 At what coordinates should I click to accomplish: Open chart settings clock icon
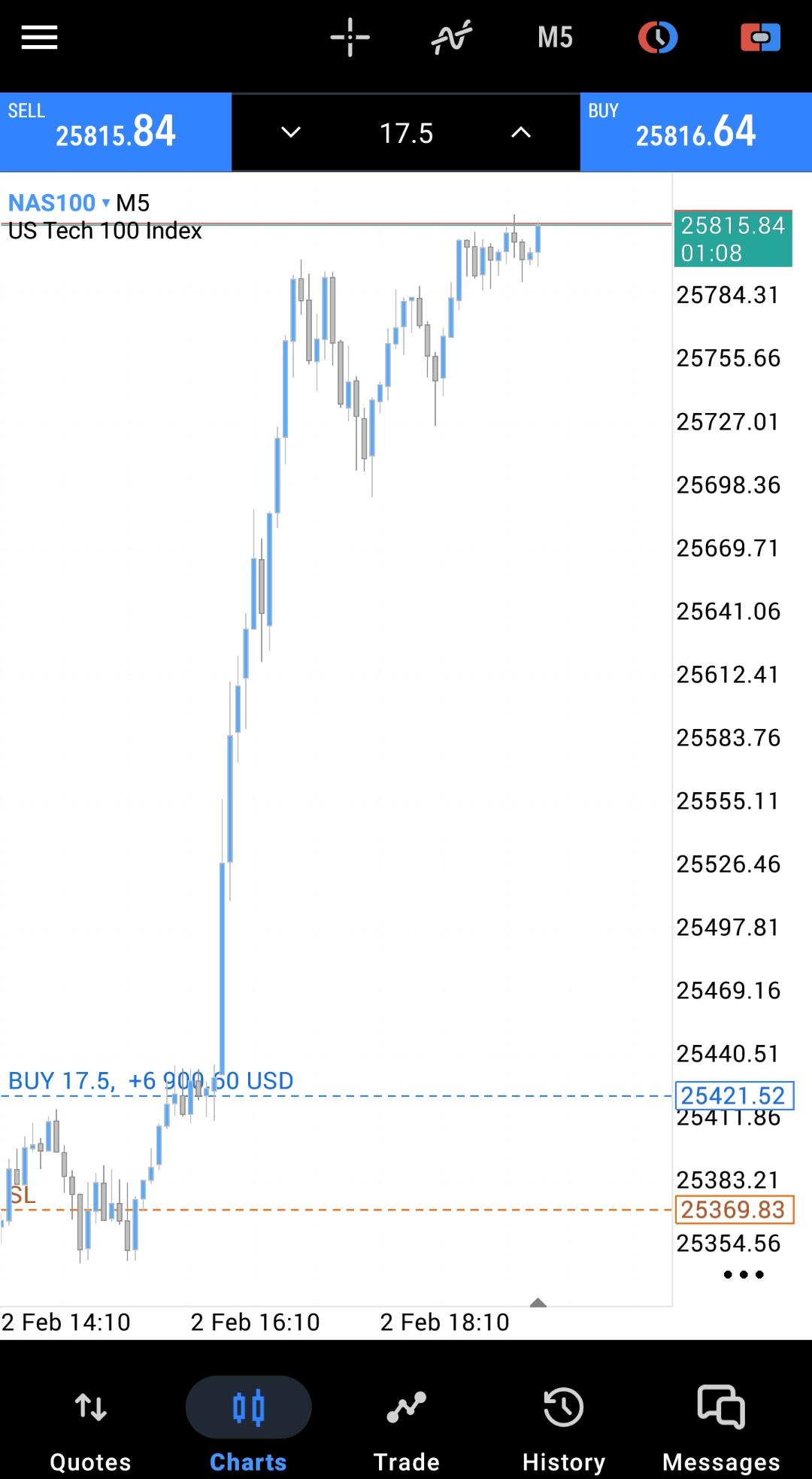coord(658,37)
